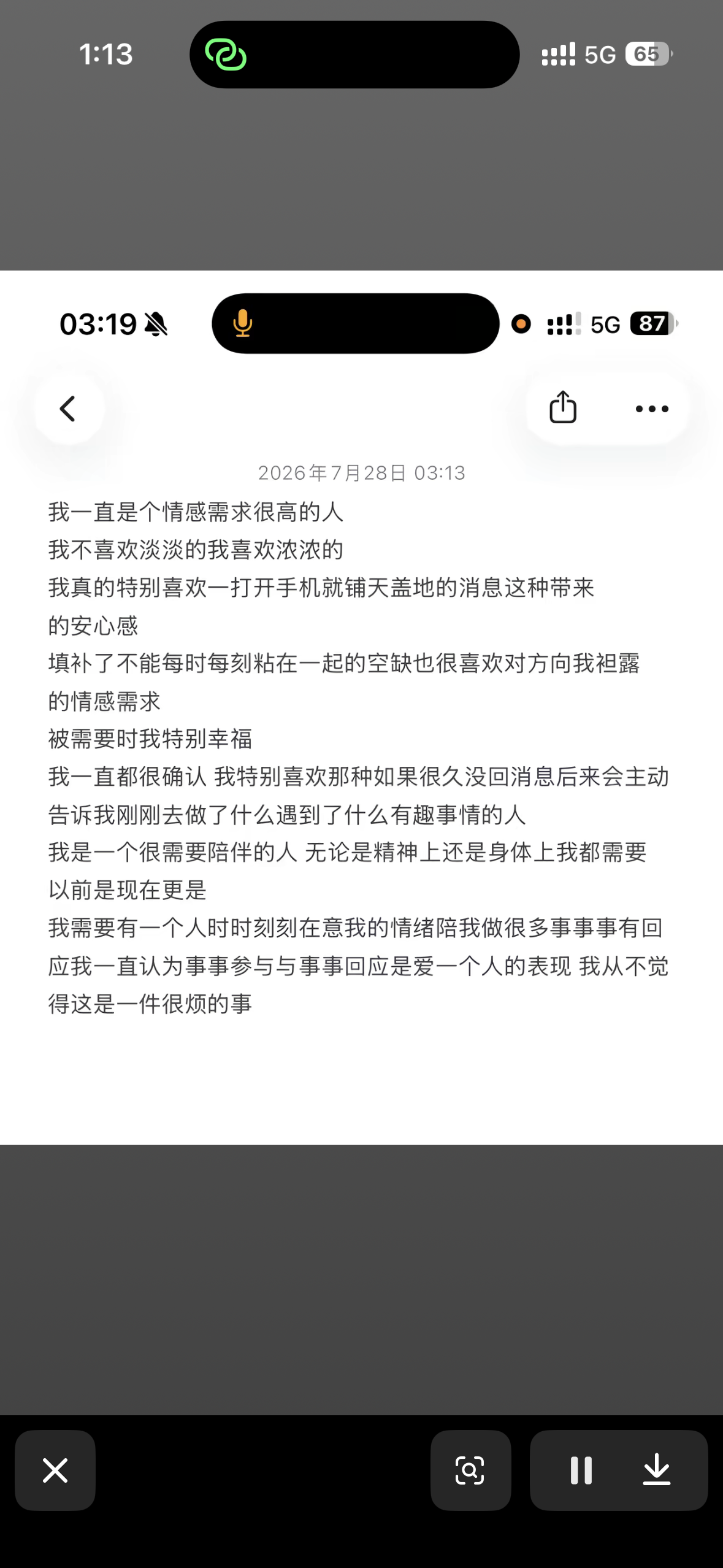Viewport: 723px width, 1568px height.
Task: Close the image viewer
Action: tap(55, 1470)
